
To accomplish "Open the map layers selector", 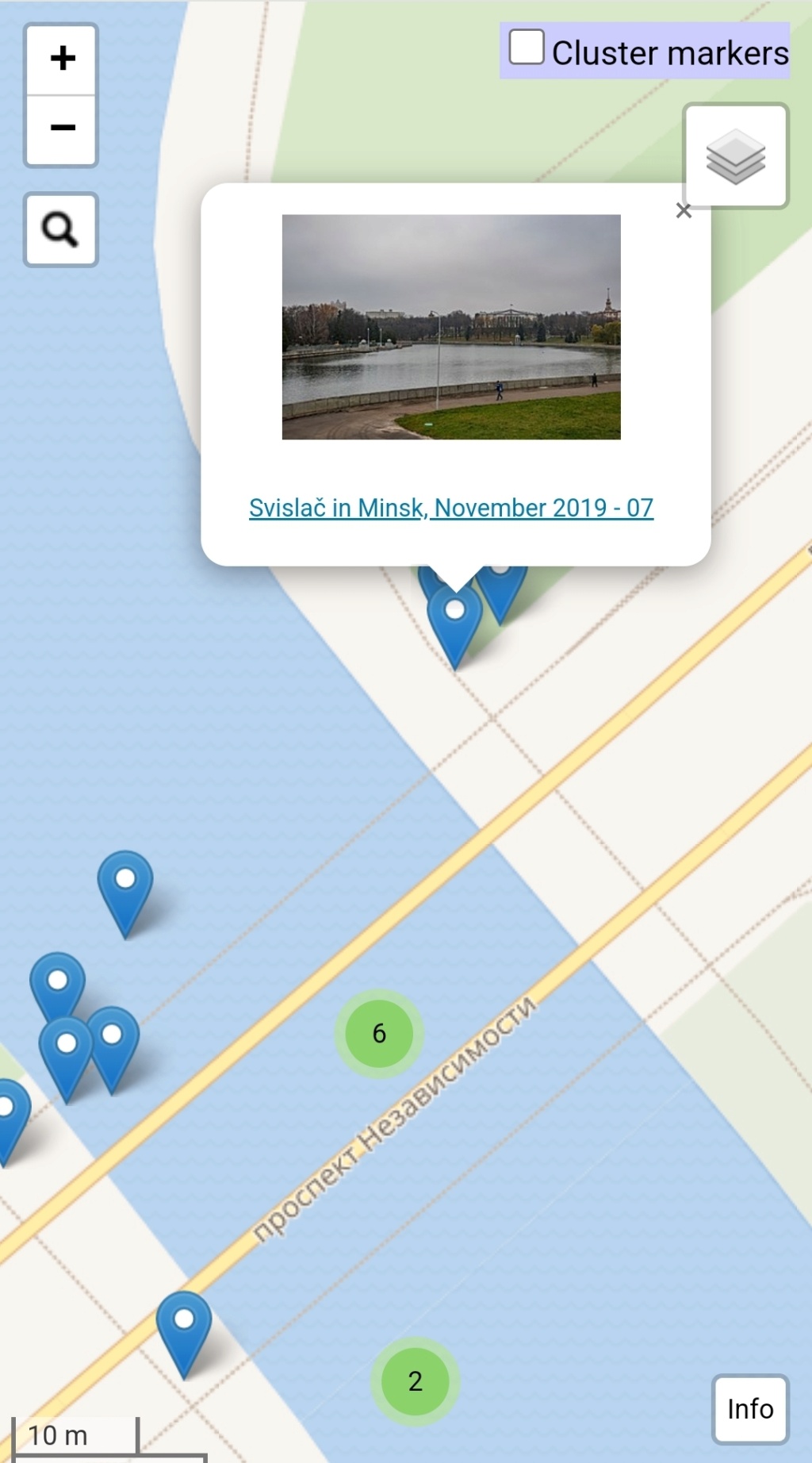I will (x=735, y=156).
